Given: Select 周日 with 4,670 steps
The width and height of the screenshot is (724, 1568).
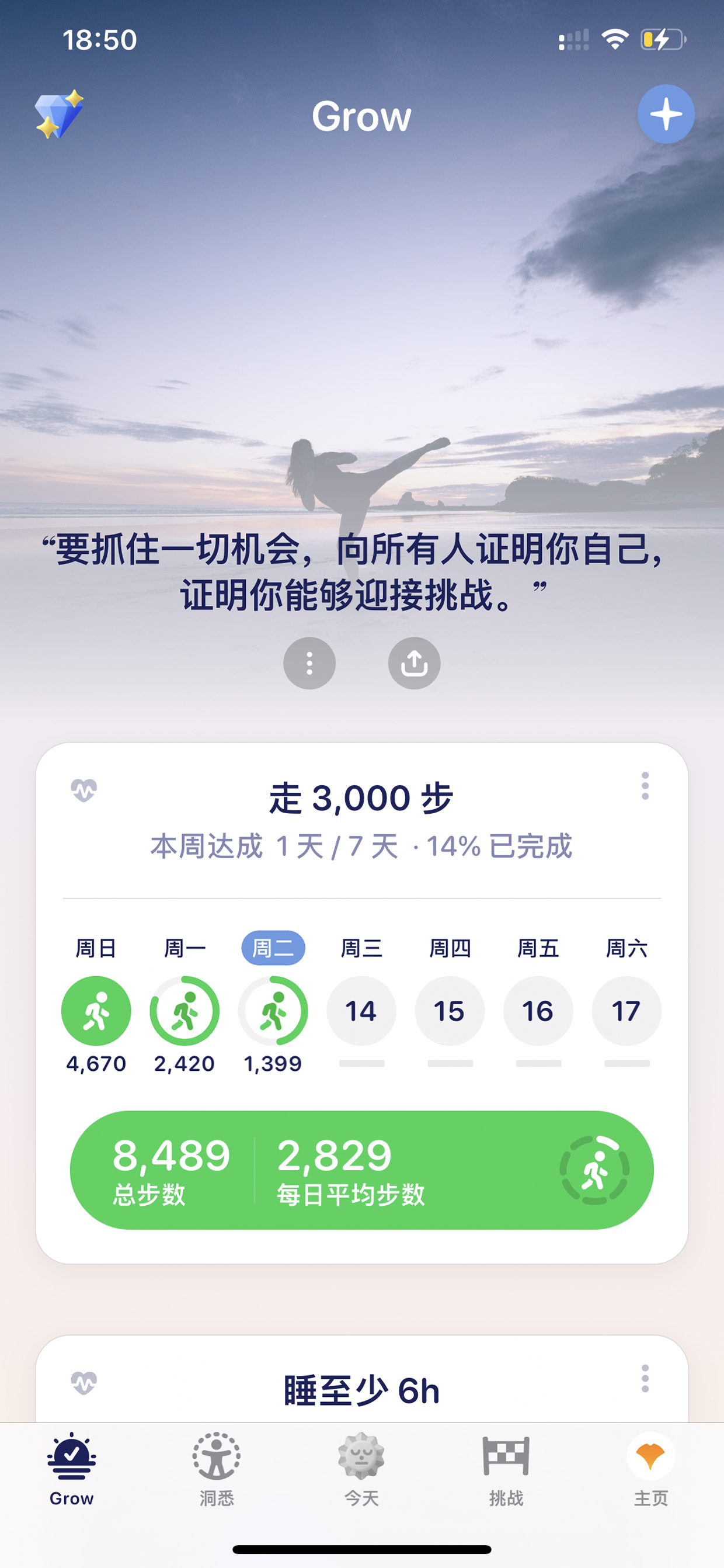Looking at the screenshot, I should point(96,1011).
